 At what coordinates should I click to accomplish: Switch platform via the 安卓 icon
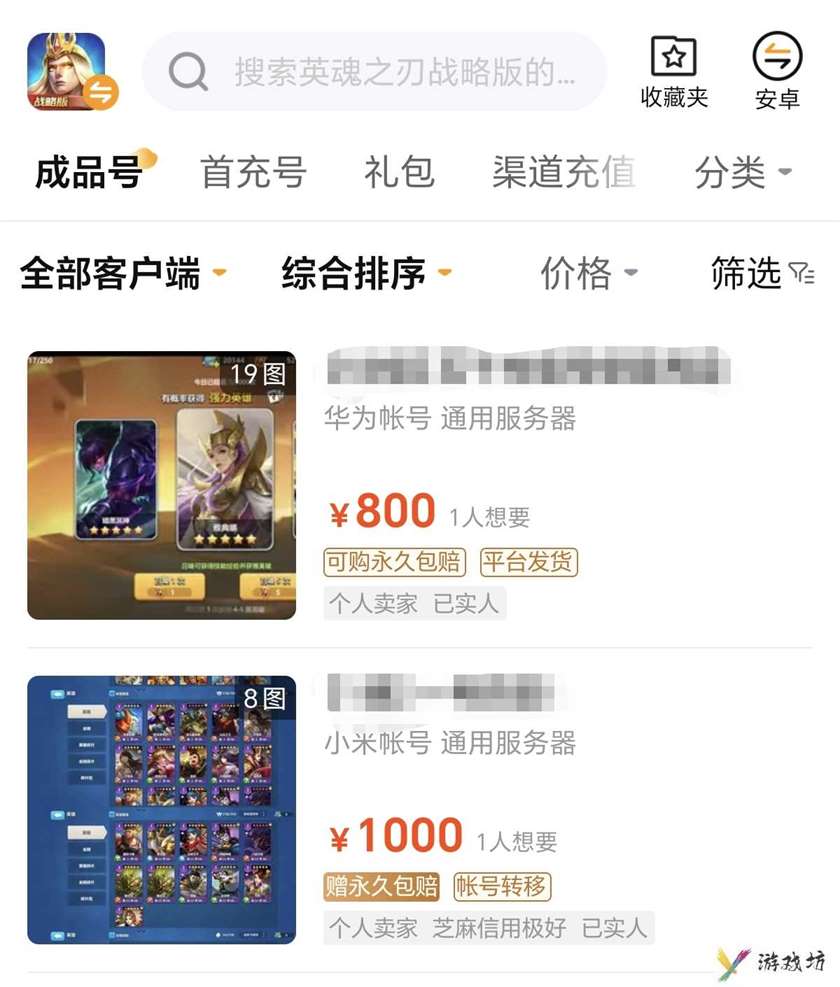[777, 72]
